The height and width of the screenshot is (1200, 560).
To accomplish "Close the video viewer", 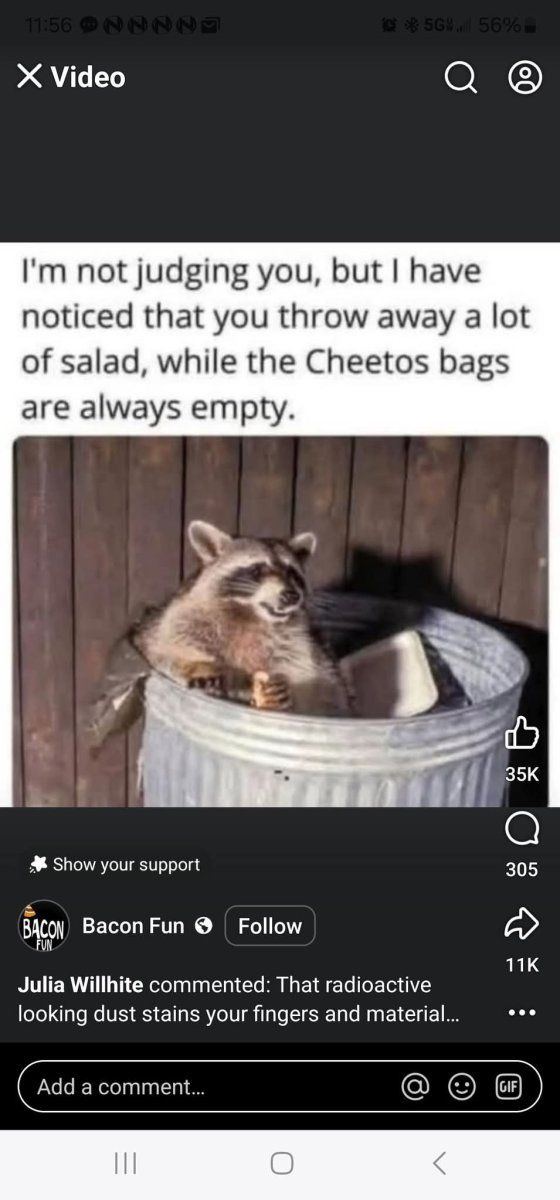I will [29, 77].
